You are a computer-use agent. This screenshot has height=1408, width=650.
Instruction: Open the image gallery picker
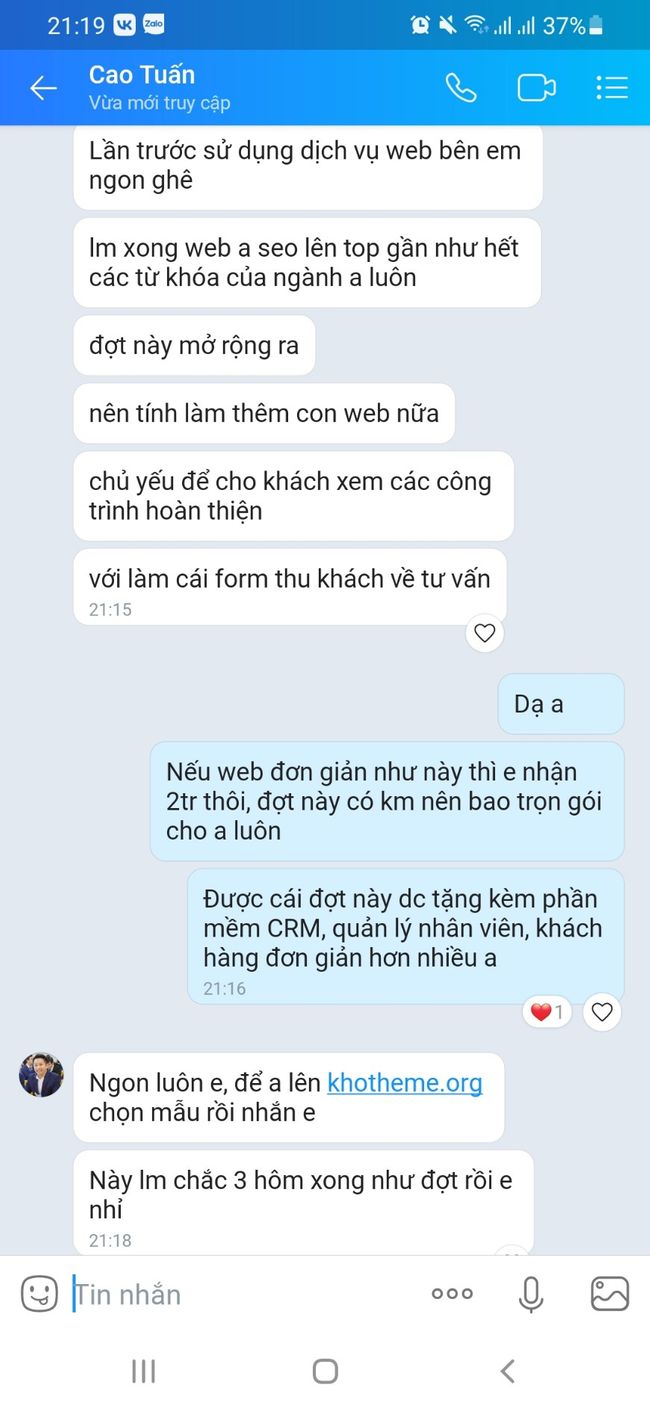[609, 1294]
